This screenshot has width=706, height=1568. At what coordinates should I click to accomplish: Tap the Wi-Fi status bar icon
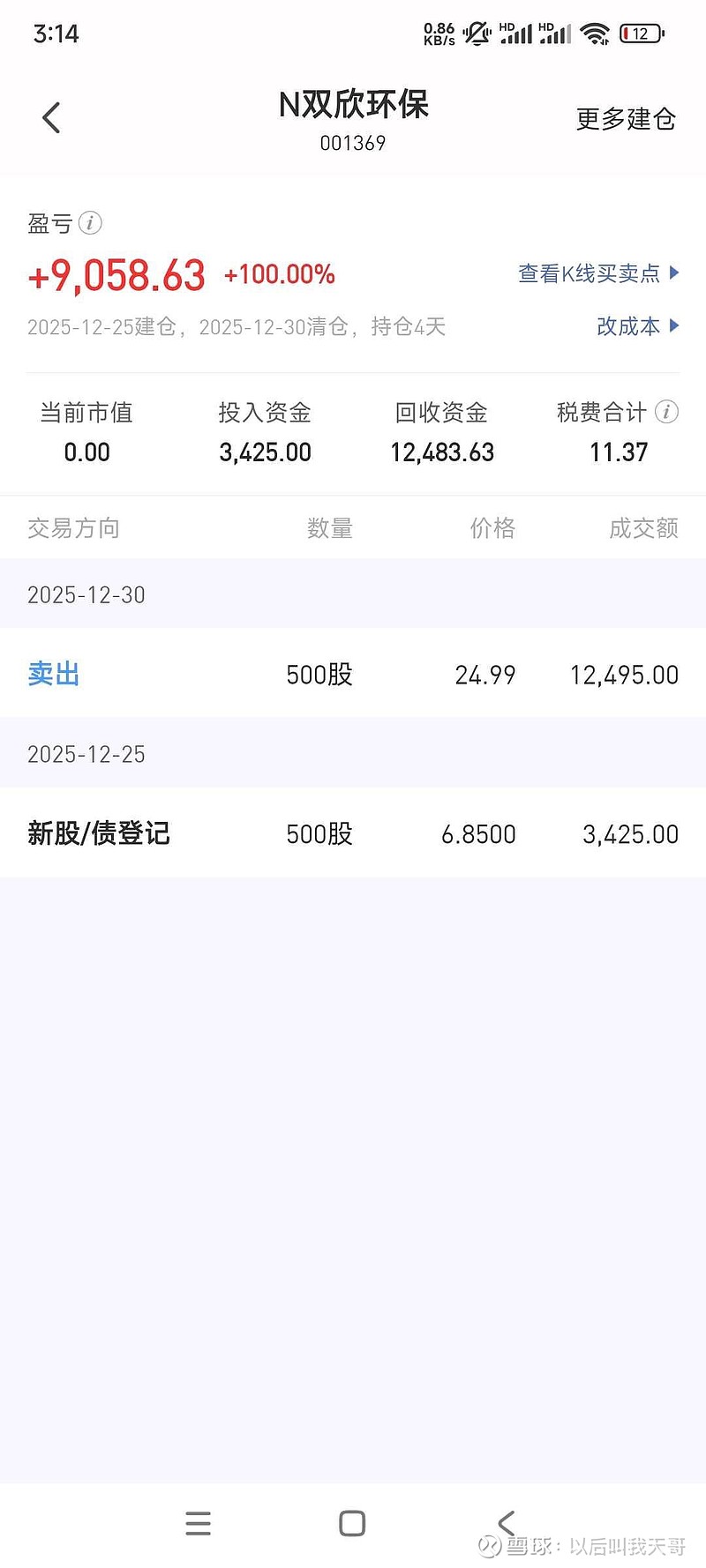[596, 34]
